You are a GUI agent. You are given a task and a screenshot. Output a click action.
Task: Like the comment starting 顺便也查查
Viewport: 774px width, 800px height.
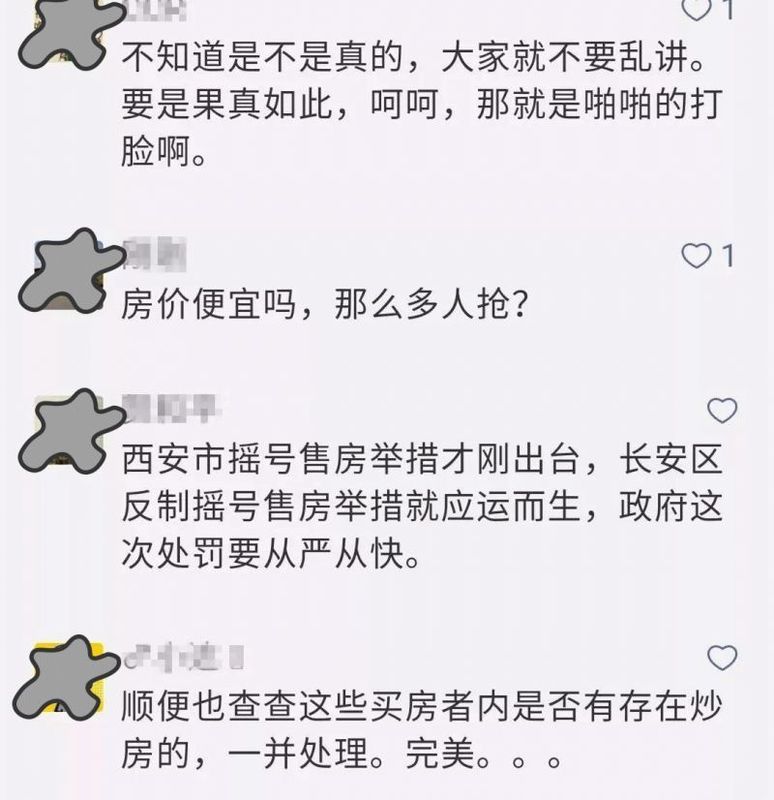722,657
